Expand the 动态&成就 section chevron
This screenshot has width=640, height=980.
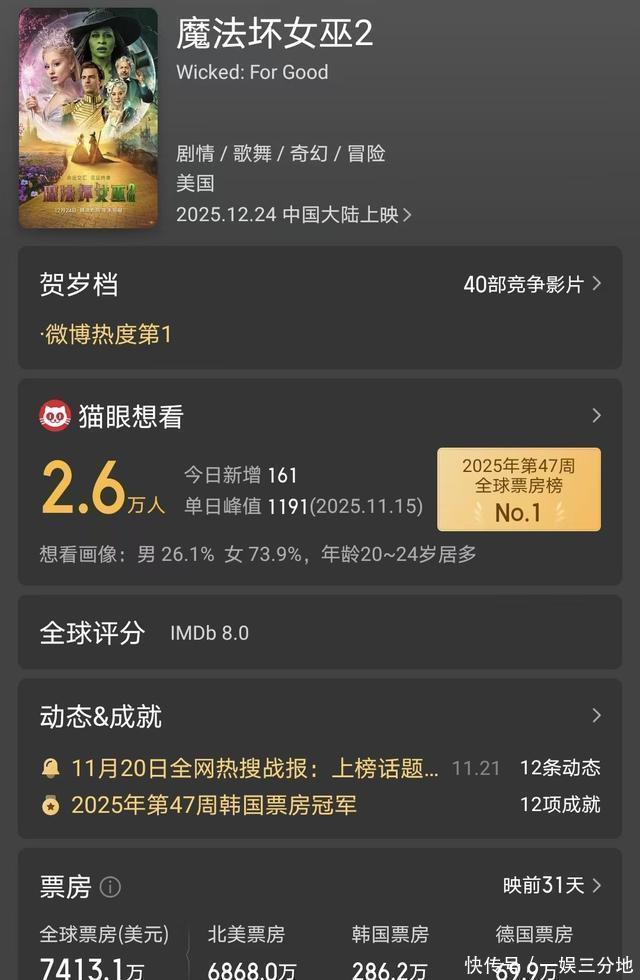pos(596,716)
